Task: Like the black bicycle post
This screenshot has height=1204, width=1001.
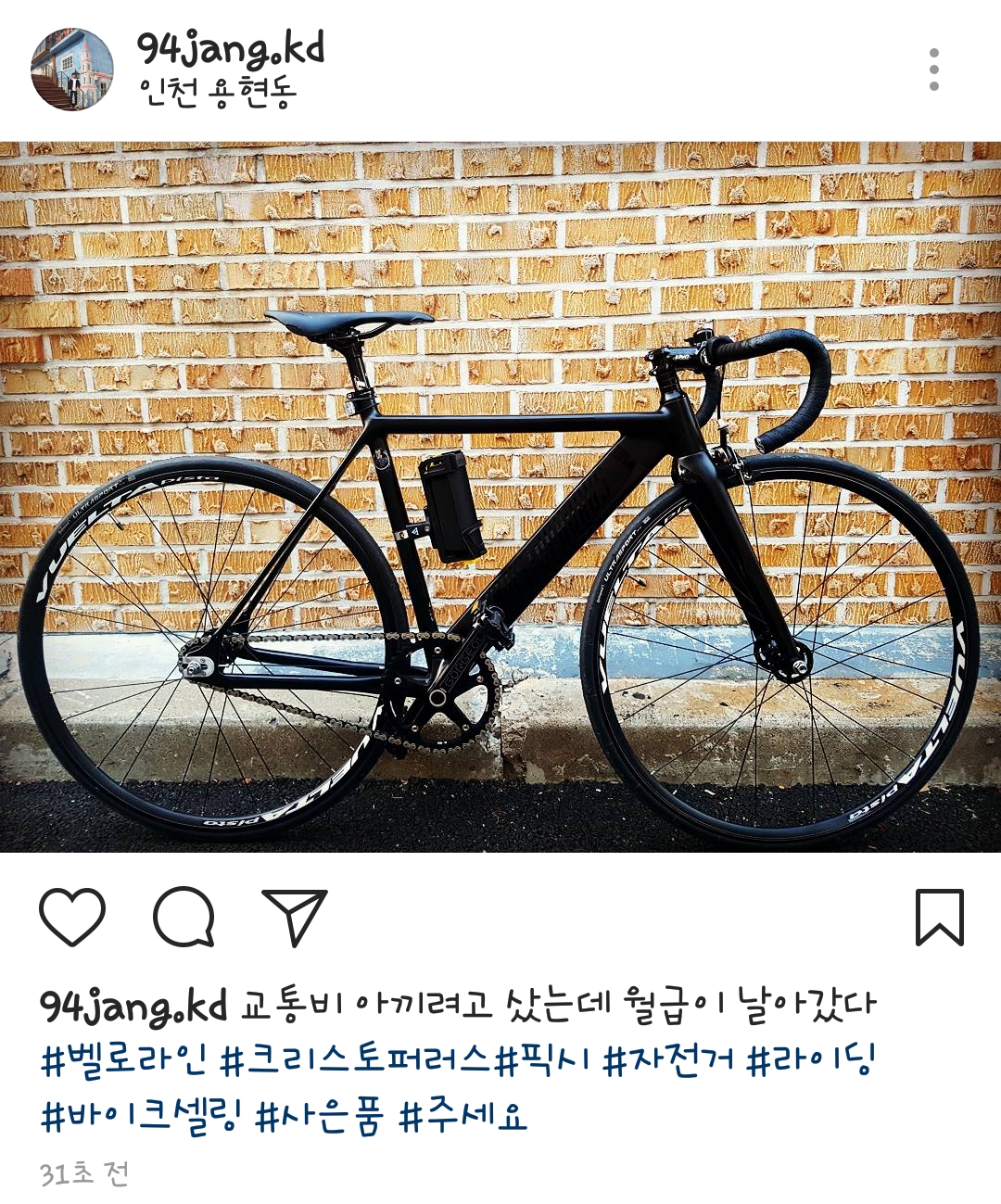Action: point(72,918)
